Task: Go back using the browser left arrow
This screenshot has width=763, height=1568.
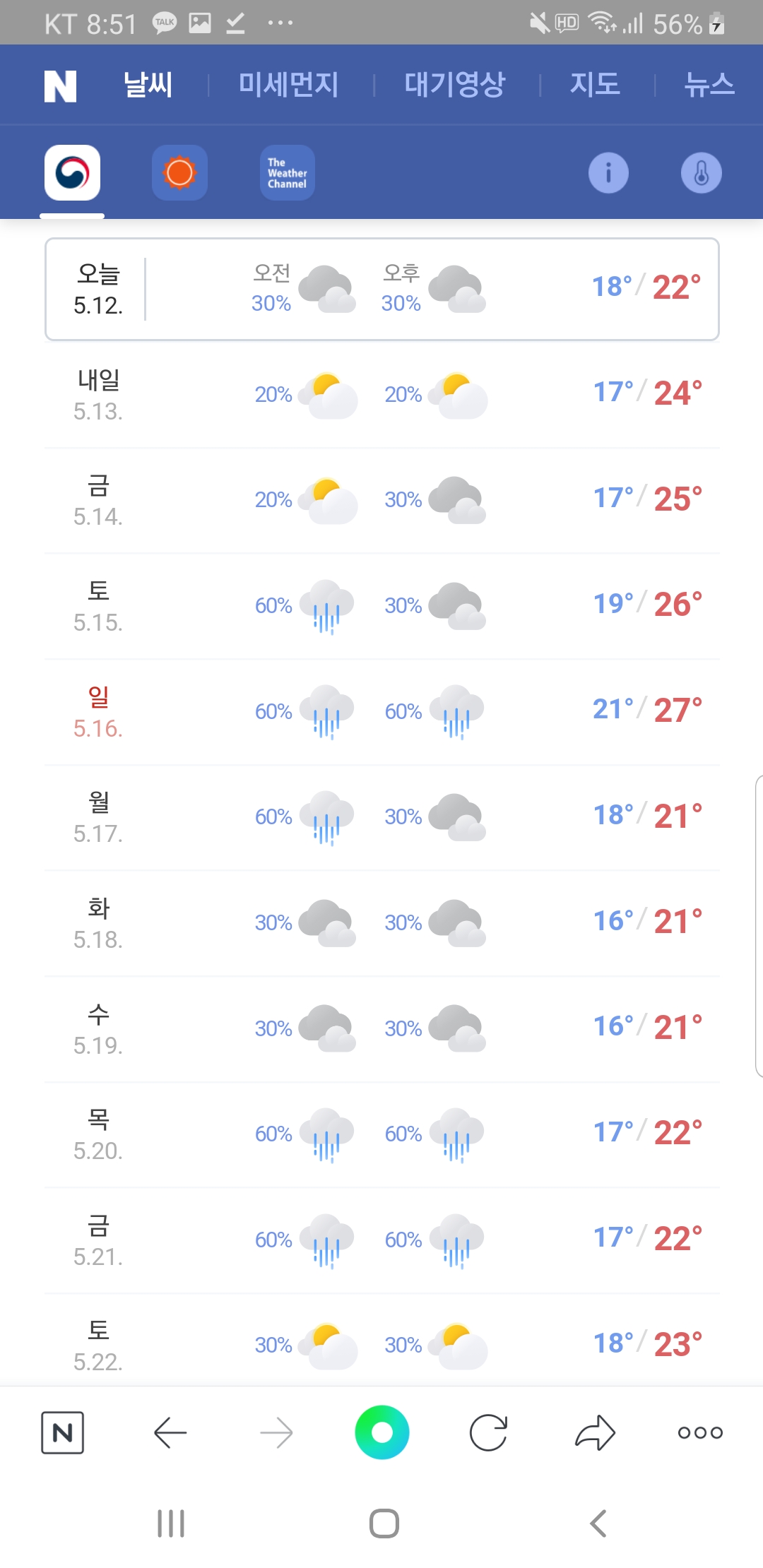Action: tap(170, 1432)
